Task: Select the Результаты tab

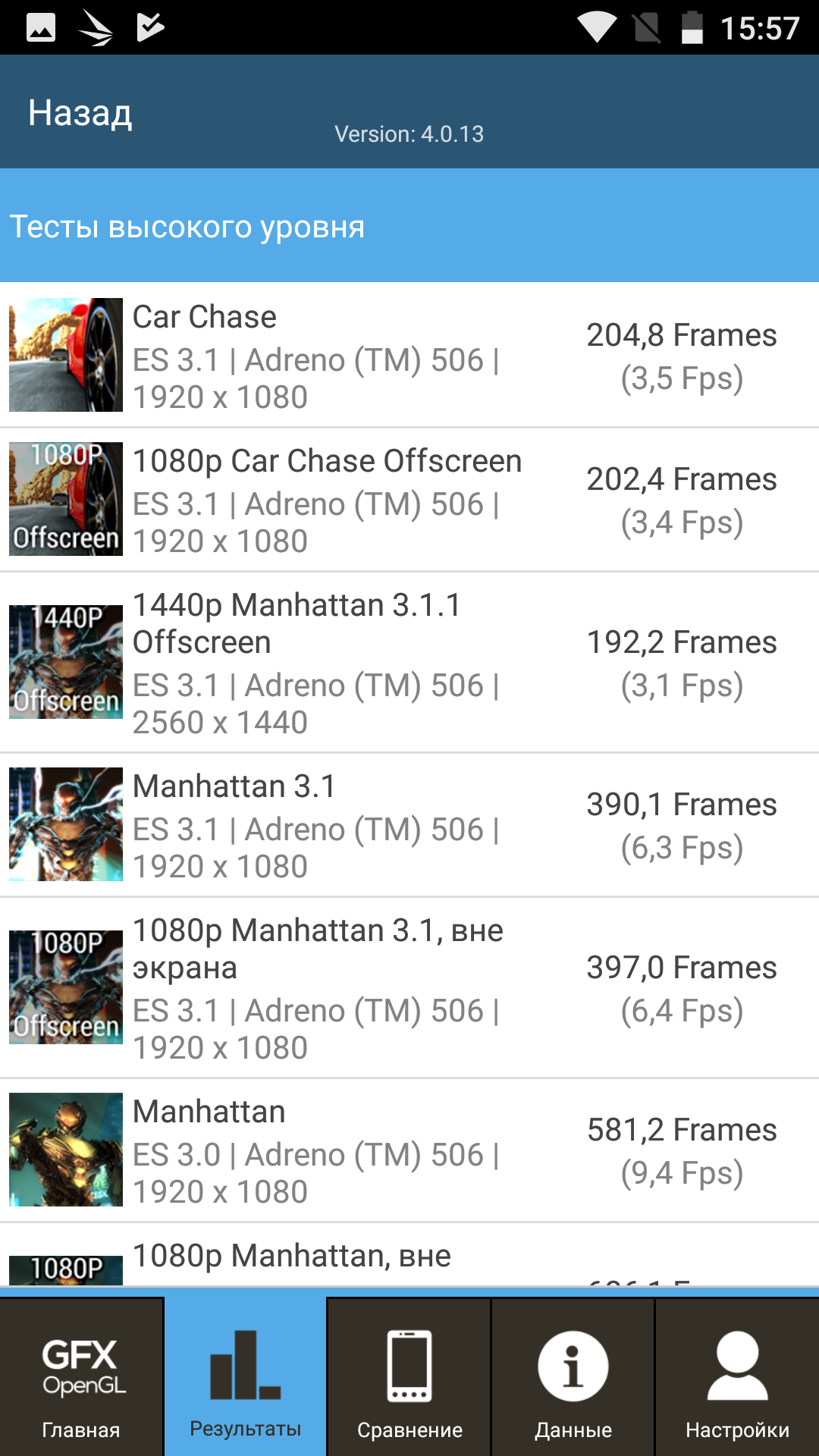Action: [245, 1376]
